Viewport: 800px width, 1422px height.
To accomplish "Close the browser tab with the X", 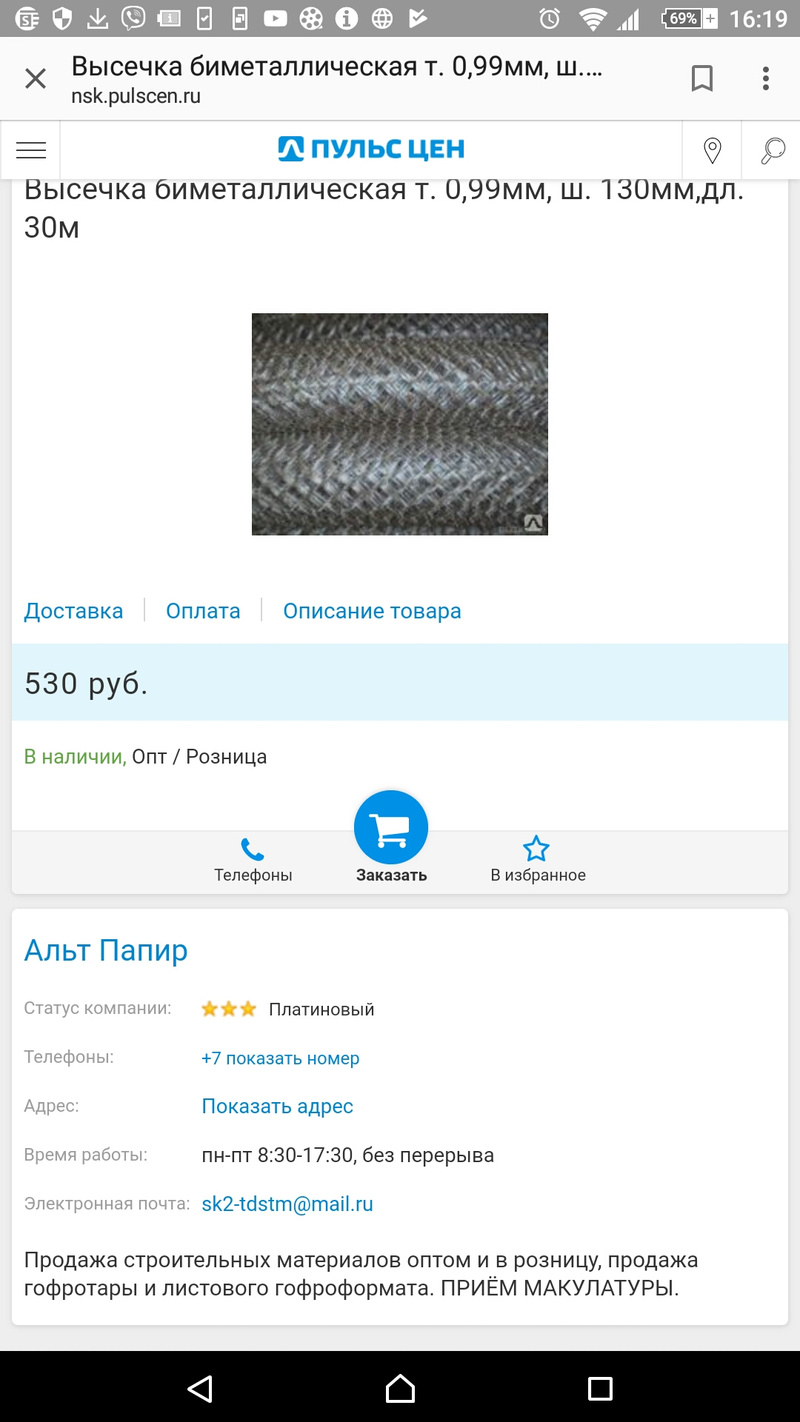I will 35,79.
